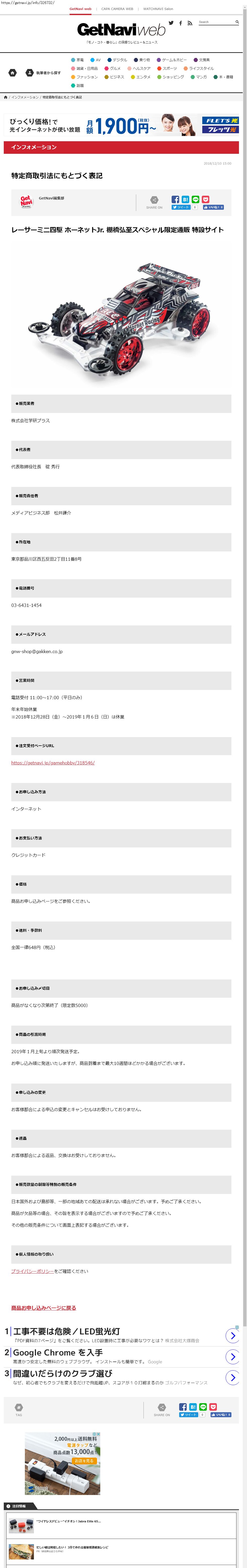Go to the home icon in menu
Screen dimensions: 247x1568
coord(12,73)
